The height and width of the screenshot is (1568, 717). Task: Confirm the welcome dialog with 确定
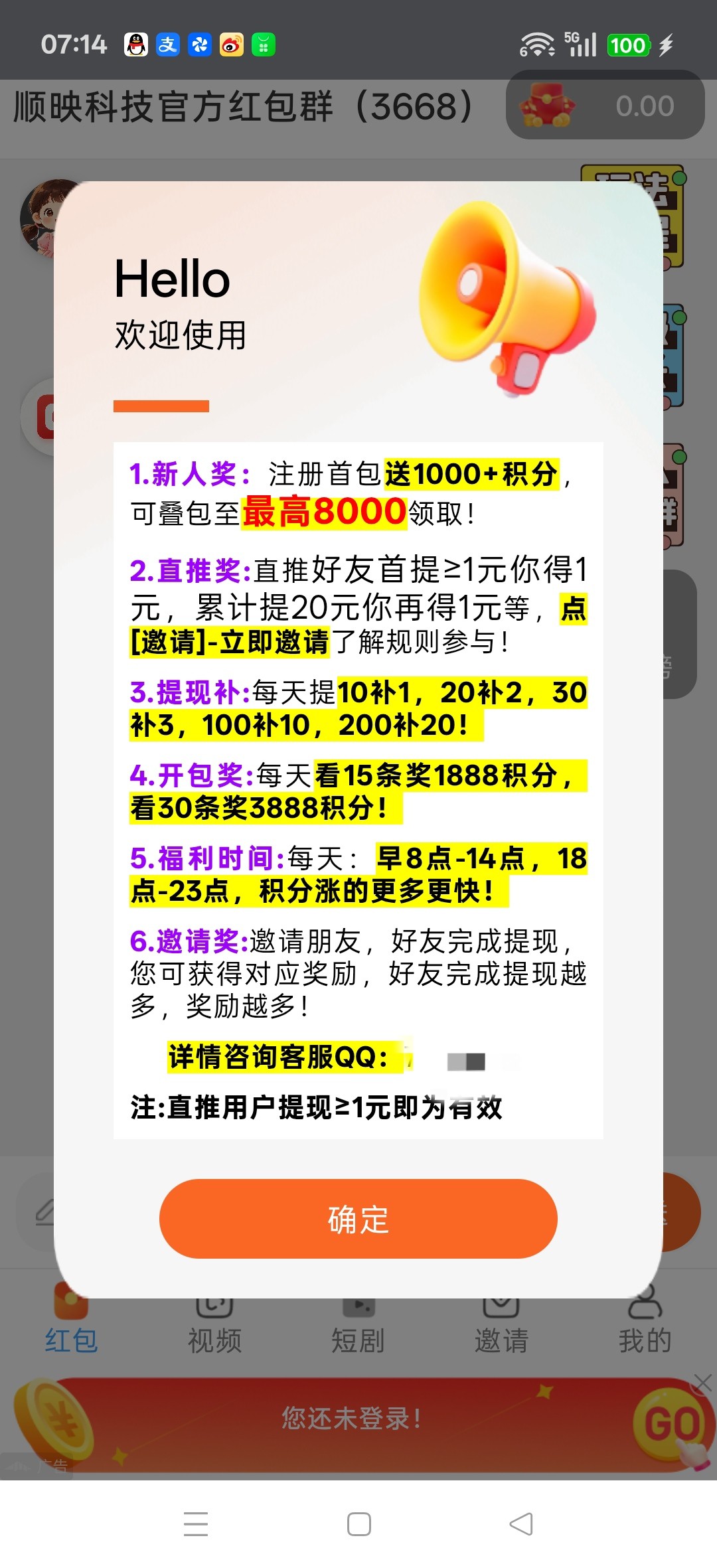coord(358,1219)
